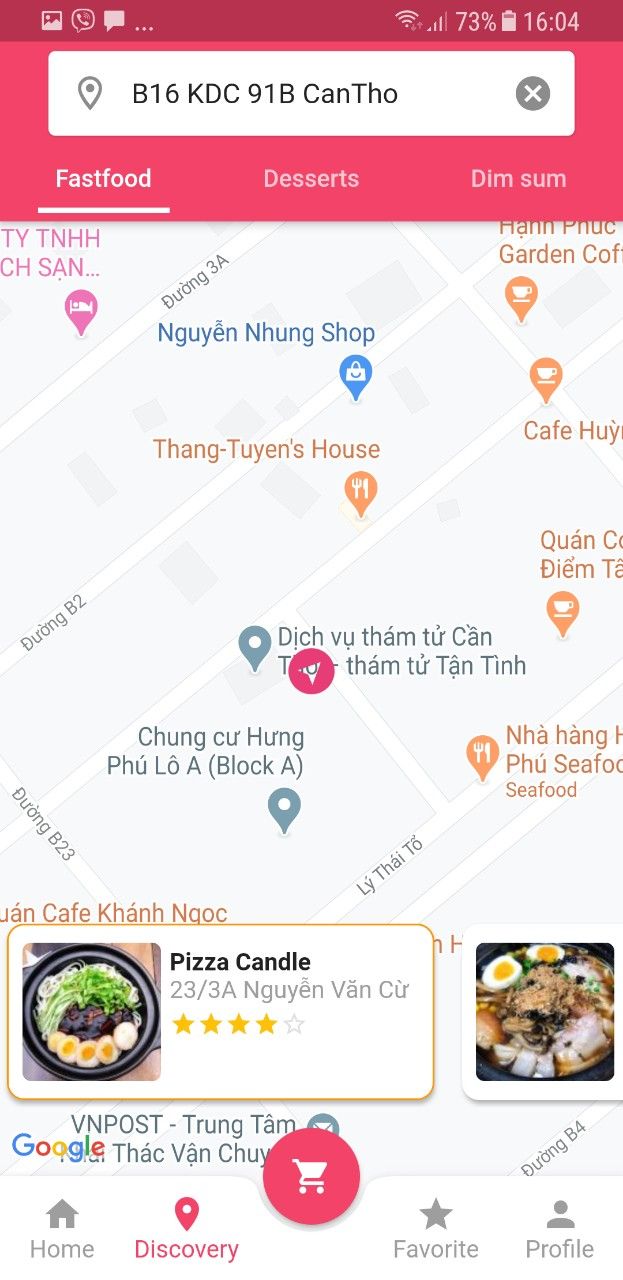Tap the Nhà hàng Phú Seafood restaurant marker
The image size is (623, 1280).
point(482,758)
